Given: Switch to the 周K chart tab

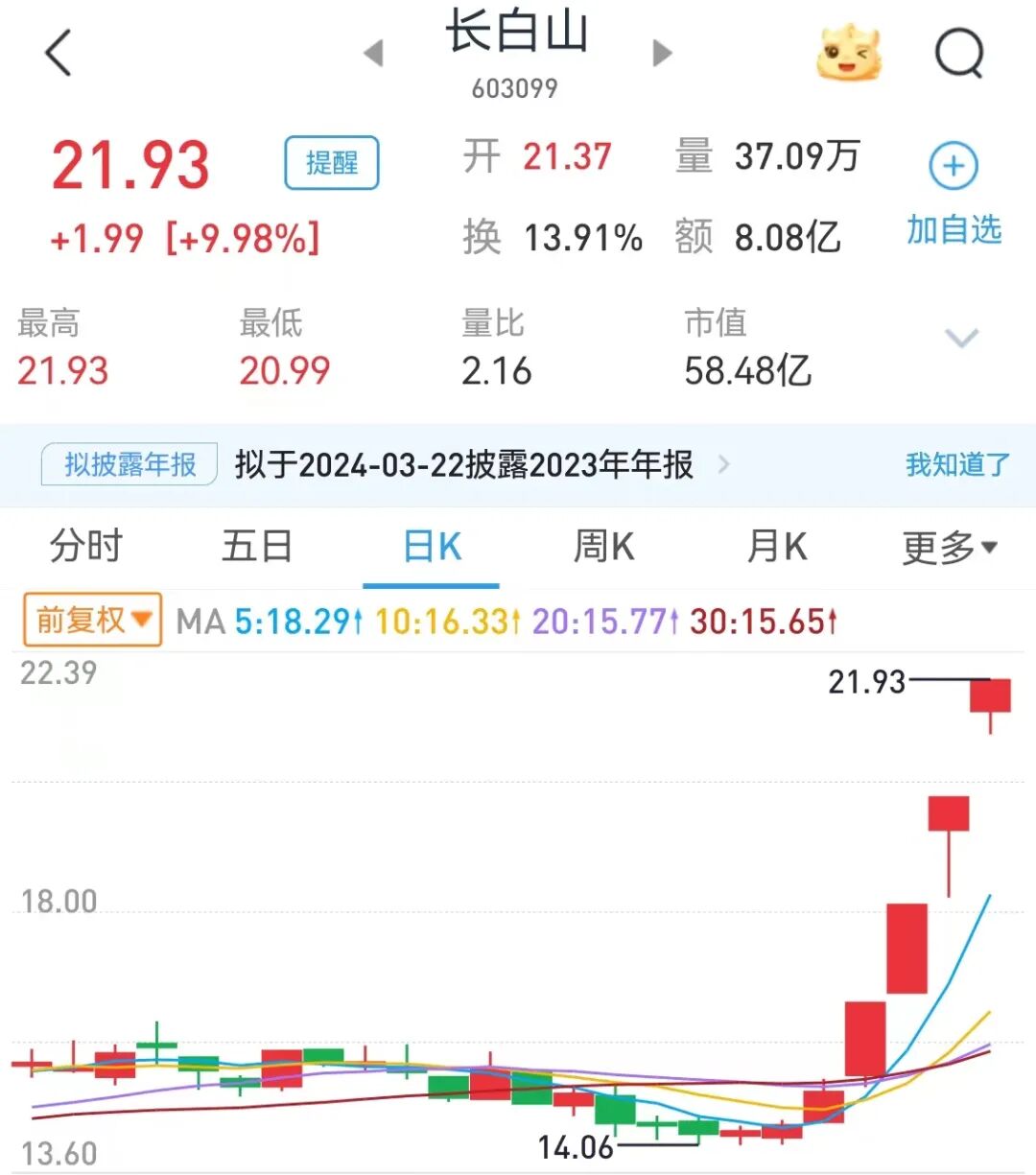Looking at the screenshot, I should (x=603, y=547).
